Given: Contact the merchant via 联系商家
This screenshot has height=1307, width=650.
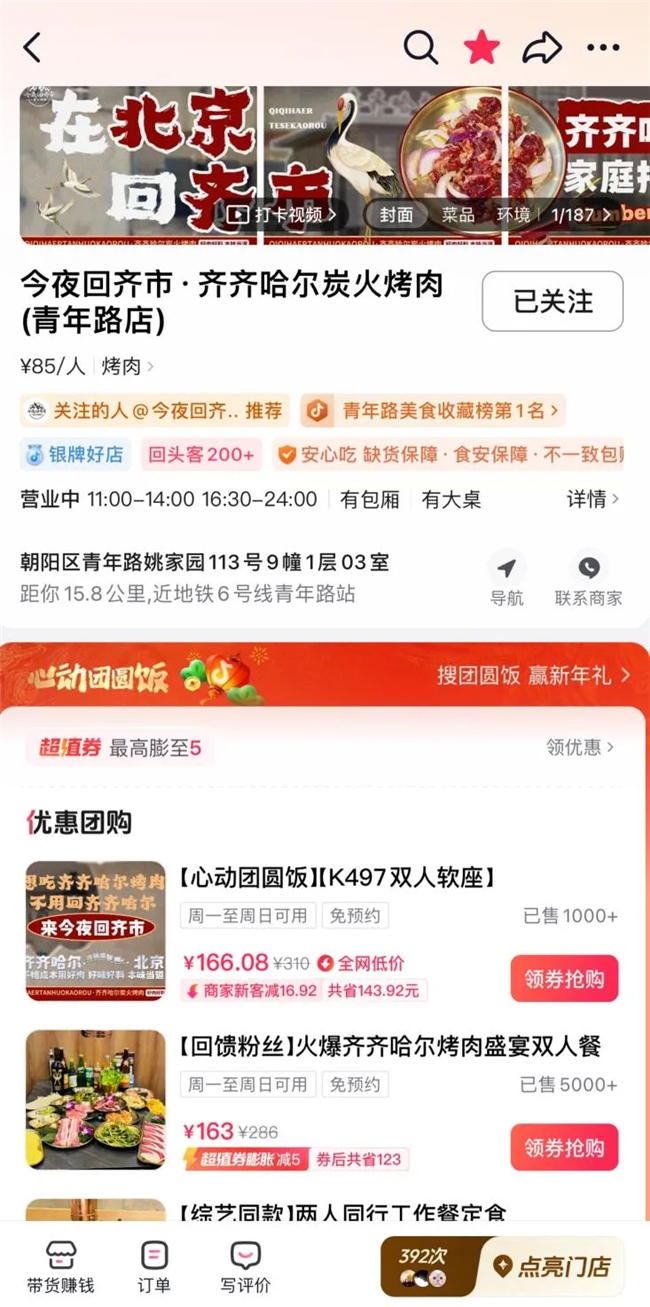Looking at the screenshot, I should tap(589, 580).
